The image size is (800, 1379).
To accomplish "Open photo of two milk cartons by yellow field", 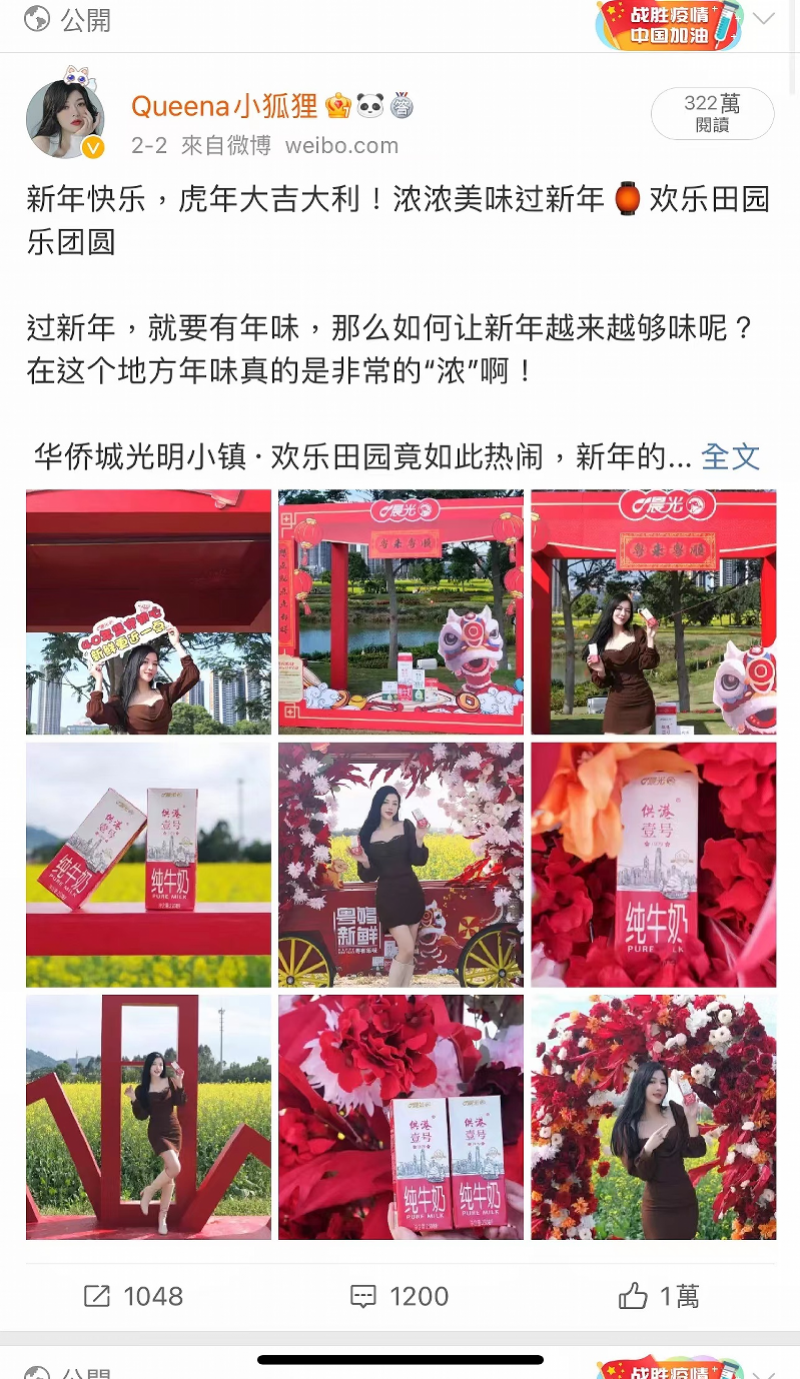I will pyautogui.click(x=148, y=864).
